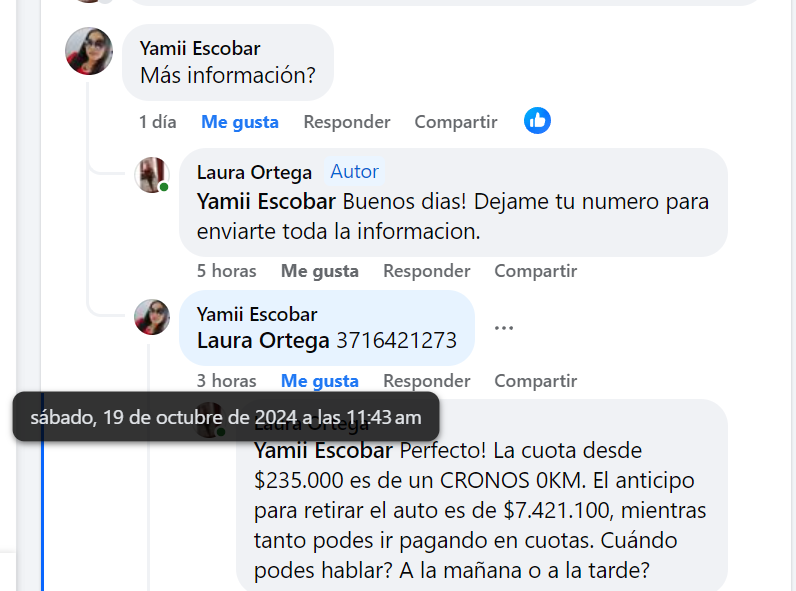Like Laura Ortega's 'Buenos dias' reply

(x=319, y=271)
